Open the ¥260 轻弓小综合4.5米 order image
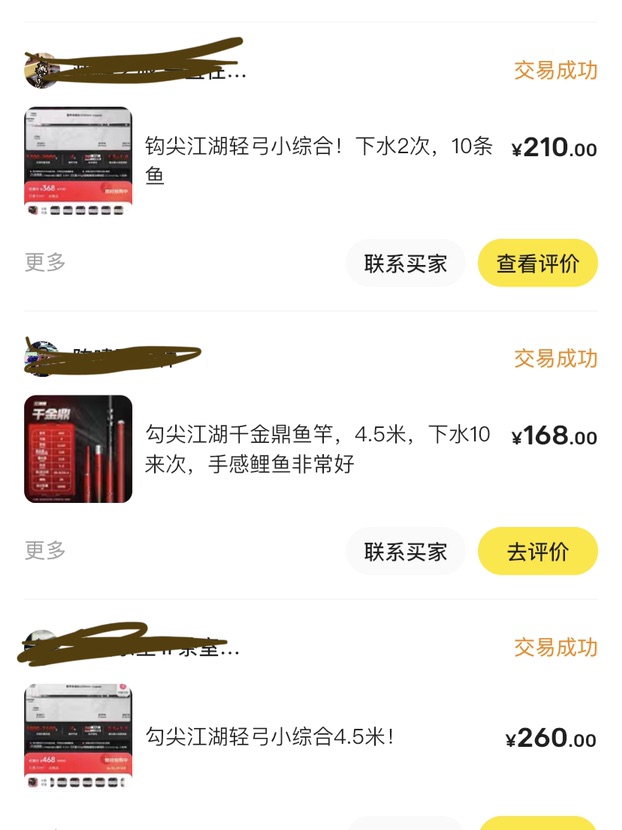622x830 pixels. [78, 738]
